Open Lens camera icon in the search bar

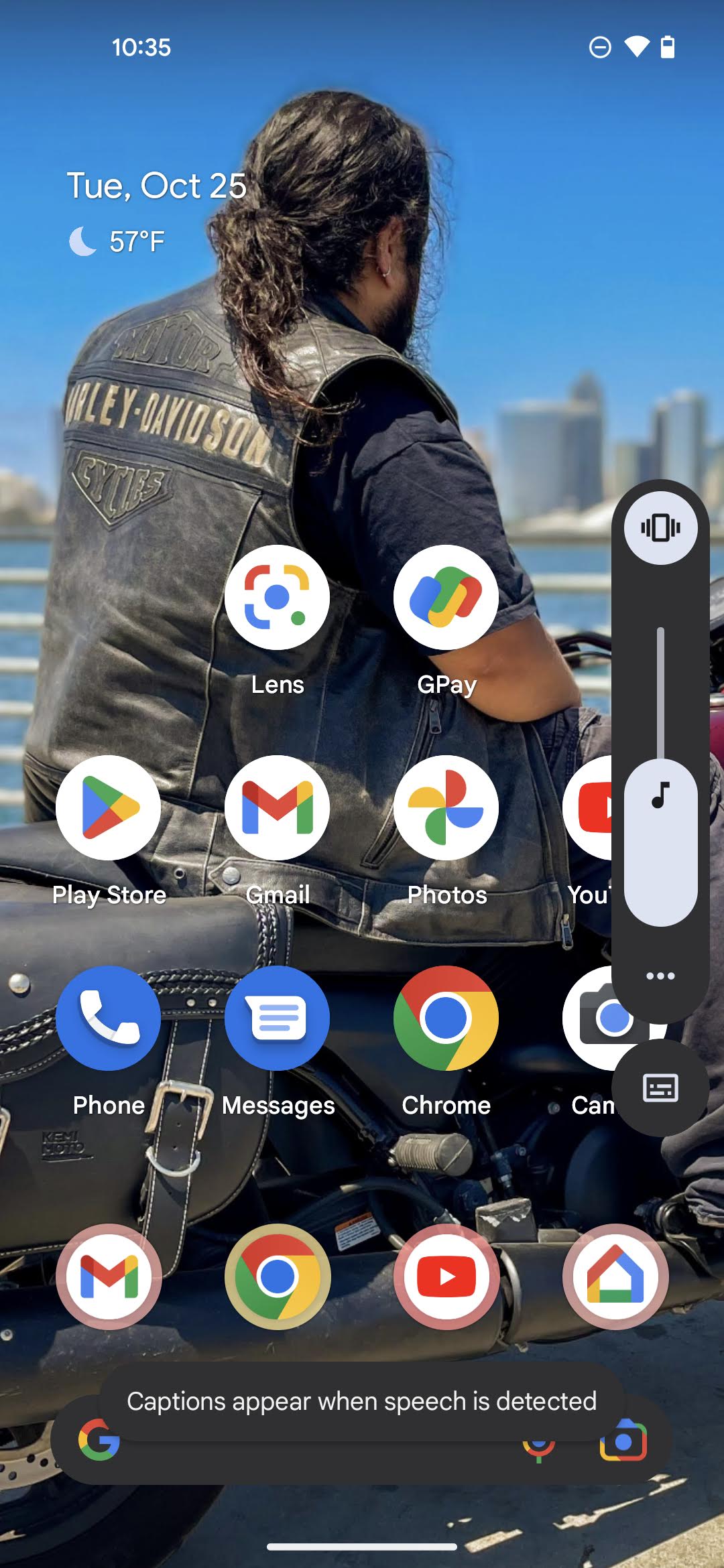623,1441
